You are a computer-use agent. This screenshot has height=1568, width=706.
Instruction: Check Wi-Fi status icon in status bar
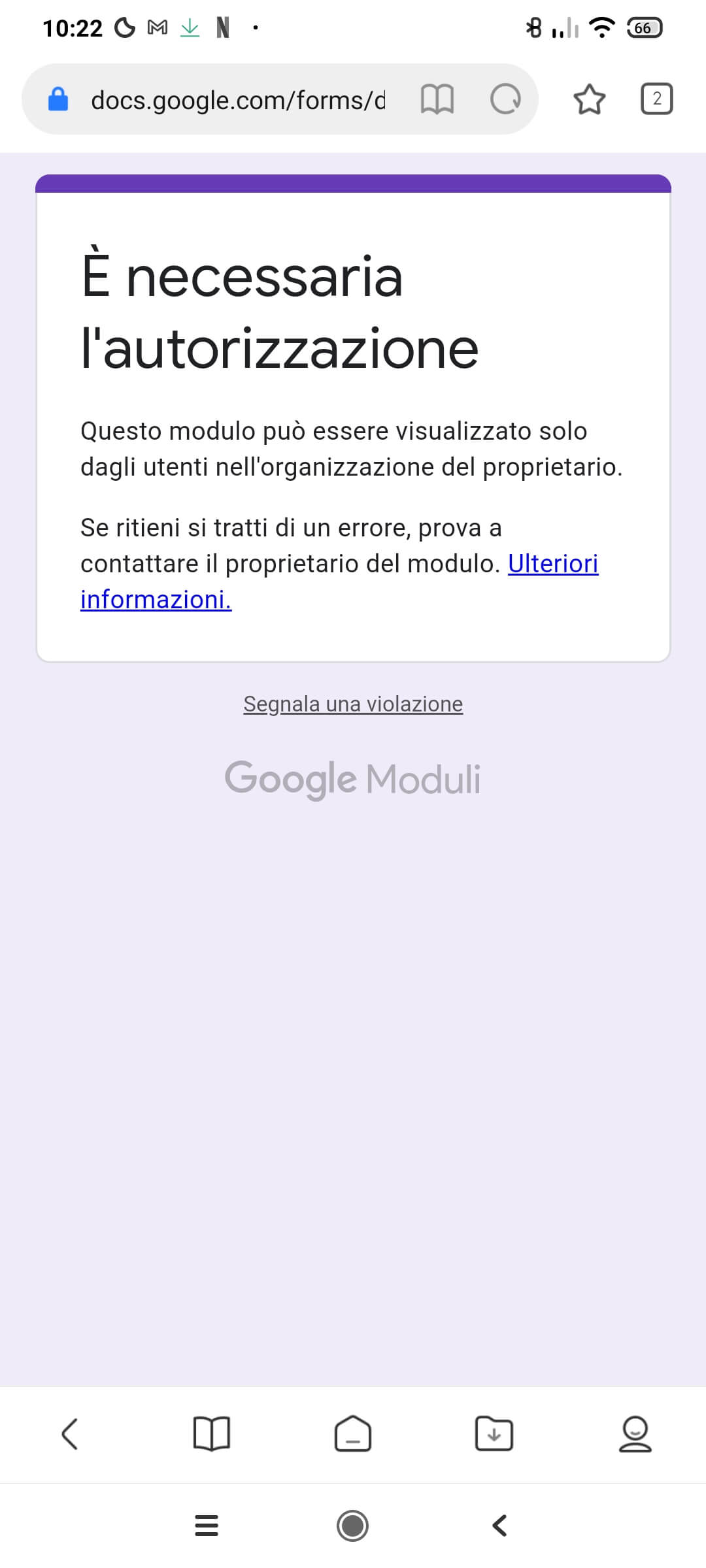click(x=601, y=27)
